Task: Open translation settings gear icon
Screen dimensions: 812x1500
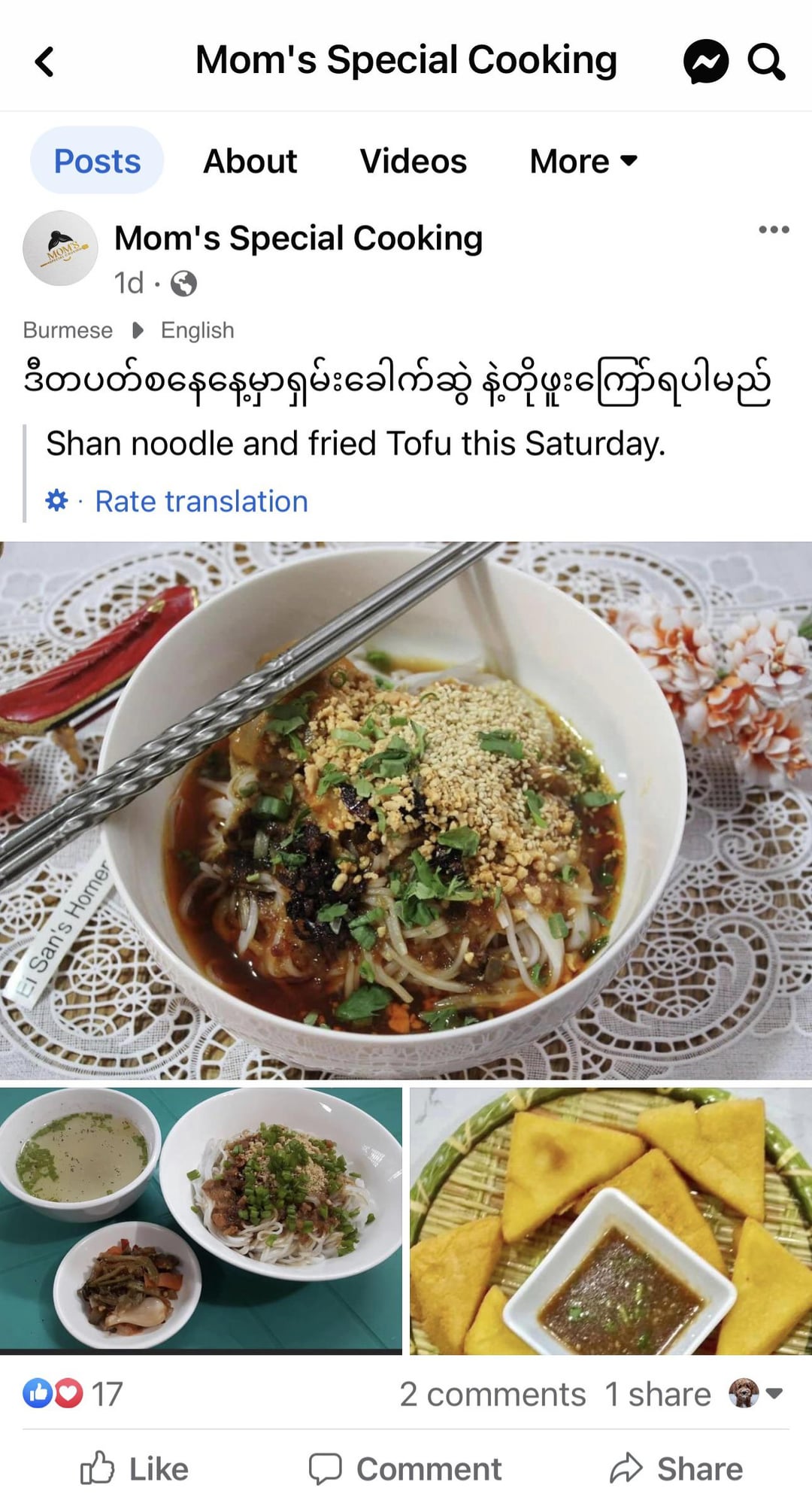Action: coord(56,500)
